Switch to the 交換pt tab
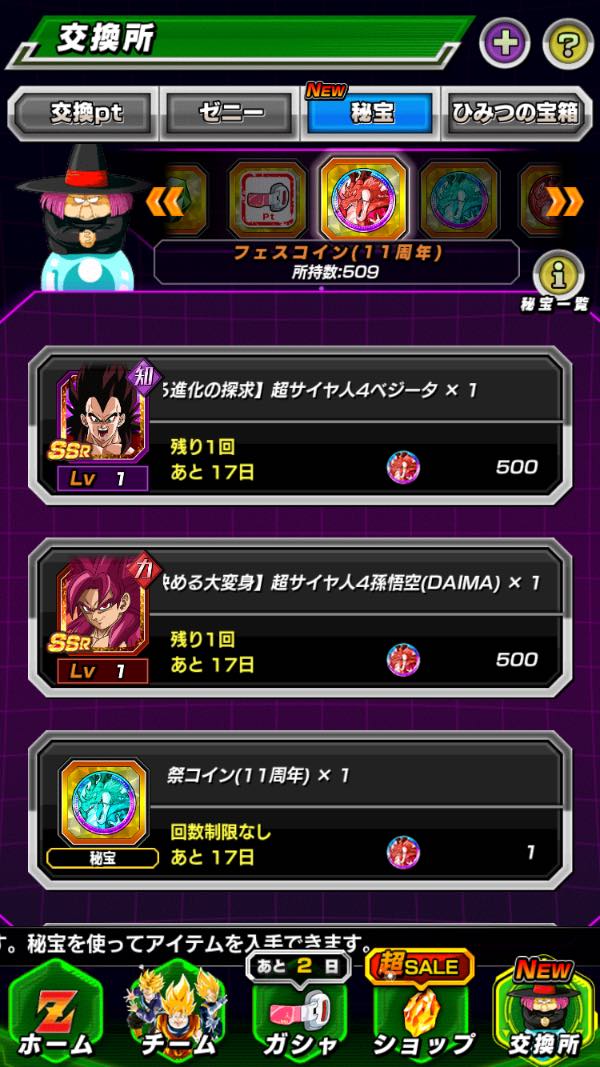 point(86,113)
